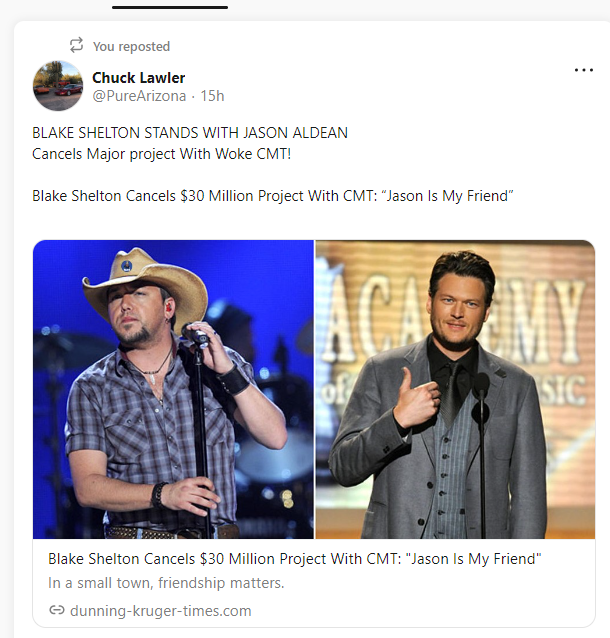
Task: View the profile of Chuck Lawler
Action: click(138, 78)
